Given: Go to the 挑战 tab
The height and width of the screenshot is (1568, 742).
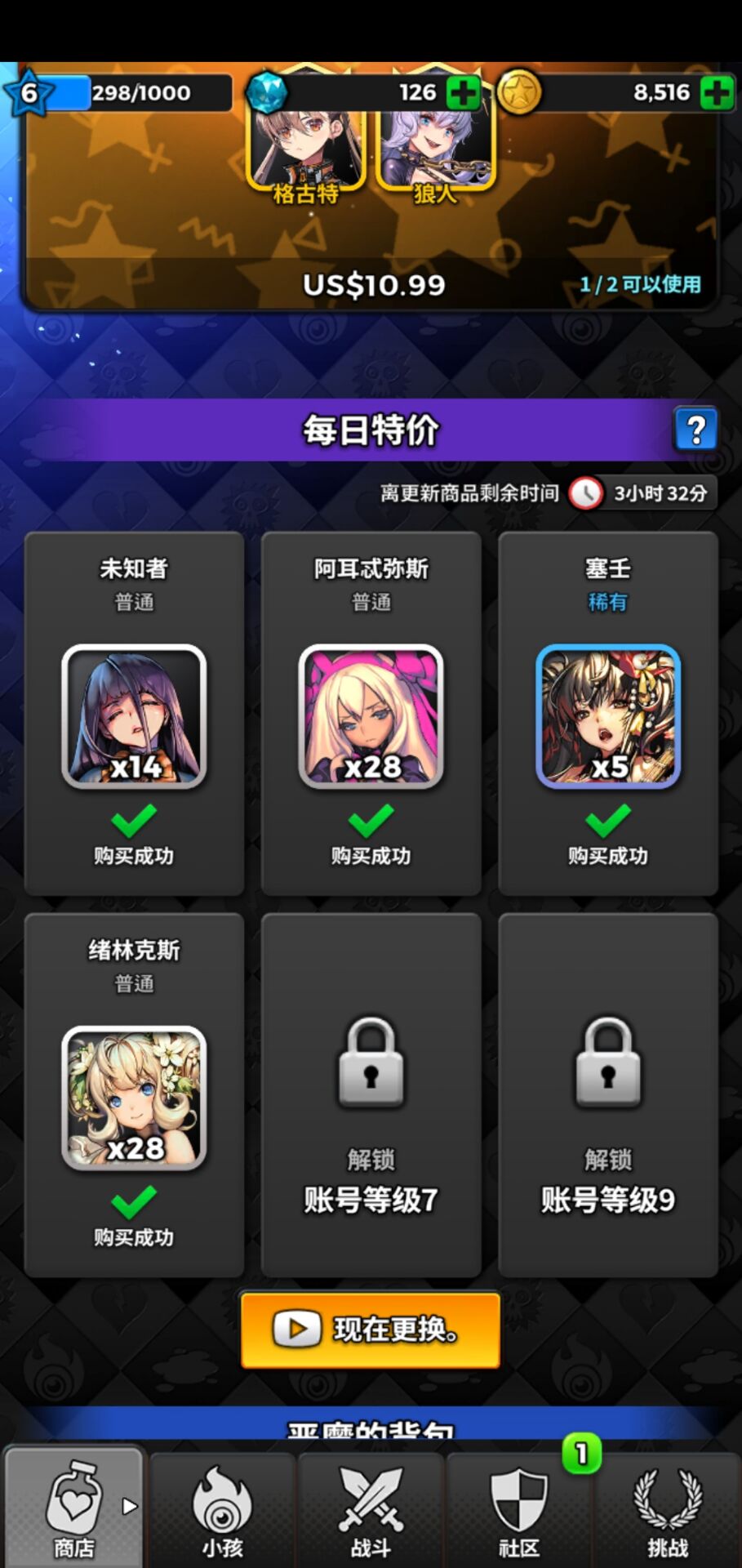Looking at the screenshot, I should pos(668,1509).
